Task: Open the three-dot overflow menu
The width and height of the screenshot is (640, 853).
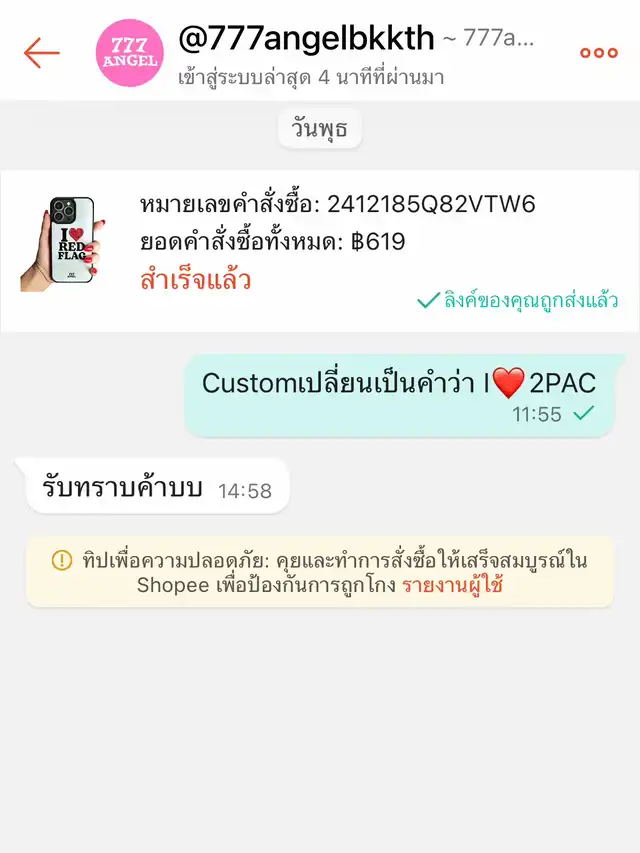Action: pos(598,53)
